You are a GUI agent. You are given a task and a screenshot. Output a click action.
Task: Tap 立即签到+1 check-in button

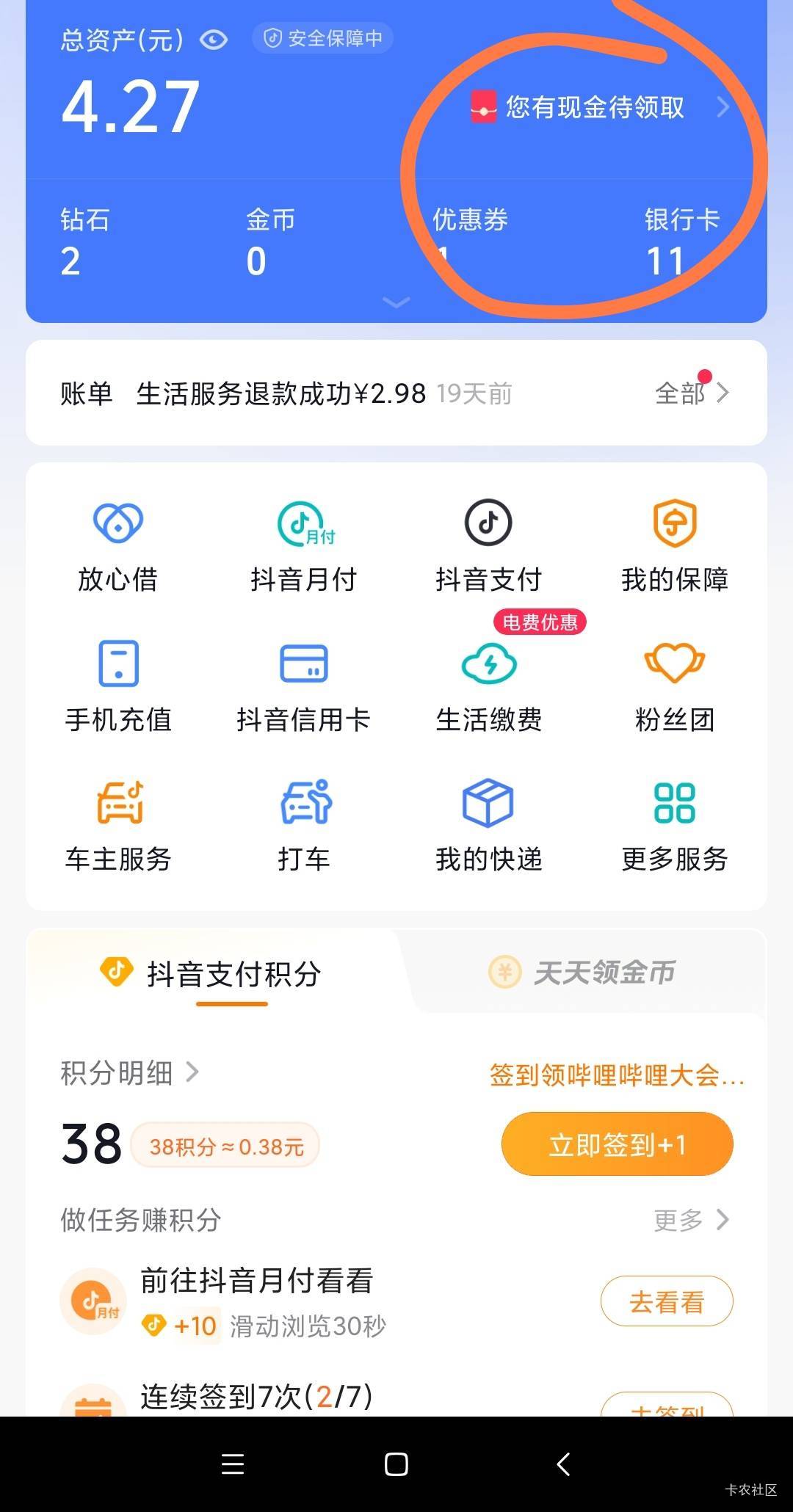617,1144
